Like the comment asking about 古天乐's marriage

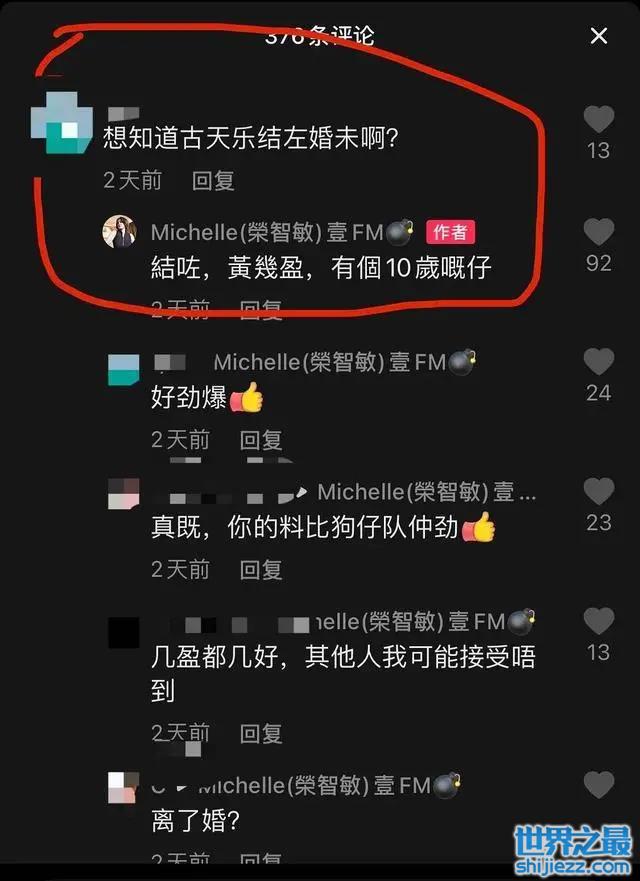(x=598, y=121)
